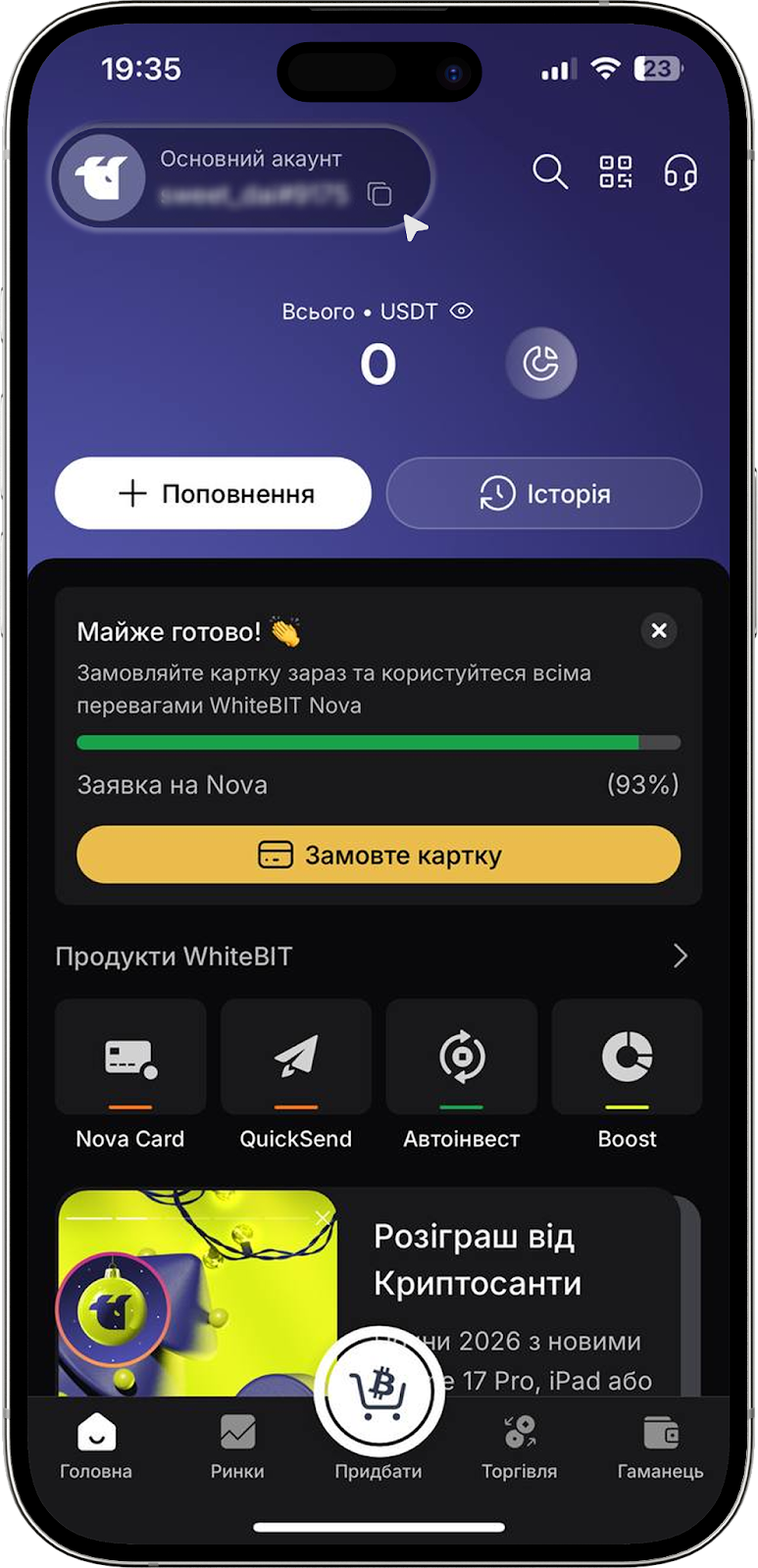Open the search magnifier icon
This screenshot has width=758, height=1568.
(549, 172)
